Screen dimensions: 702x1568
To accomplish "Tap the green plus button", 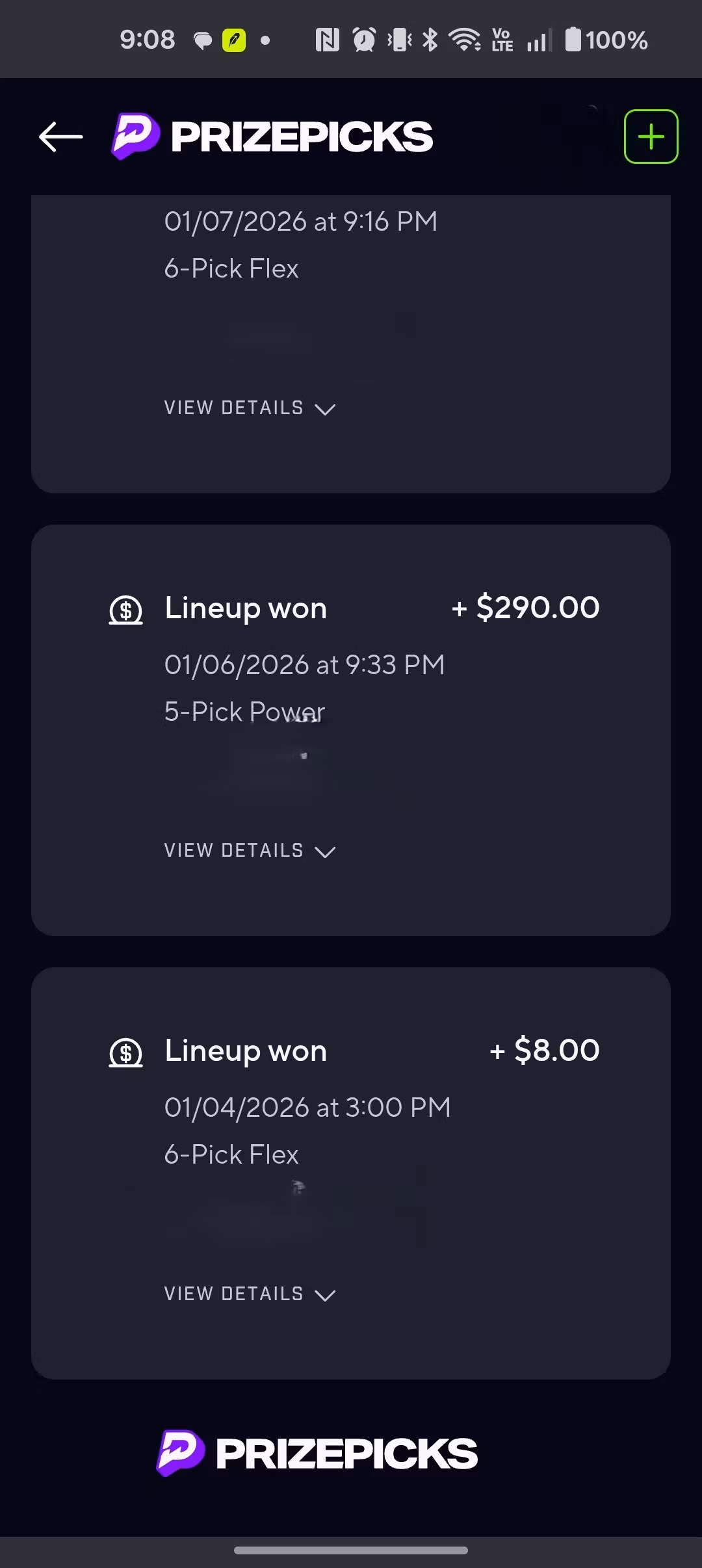I will (651, 137).
